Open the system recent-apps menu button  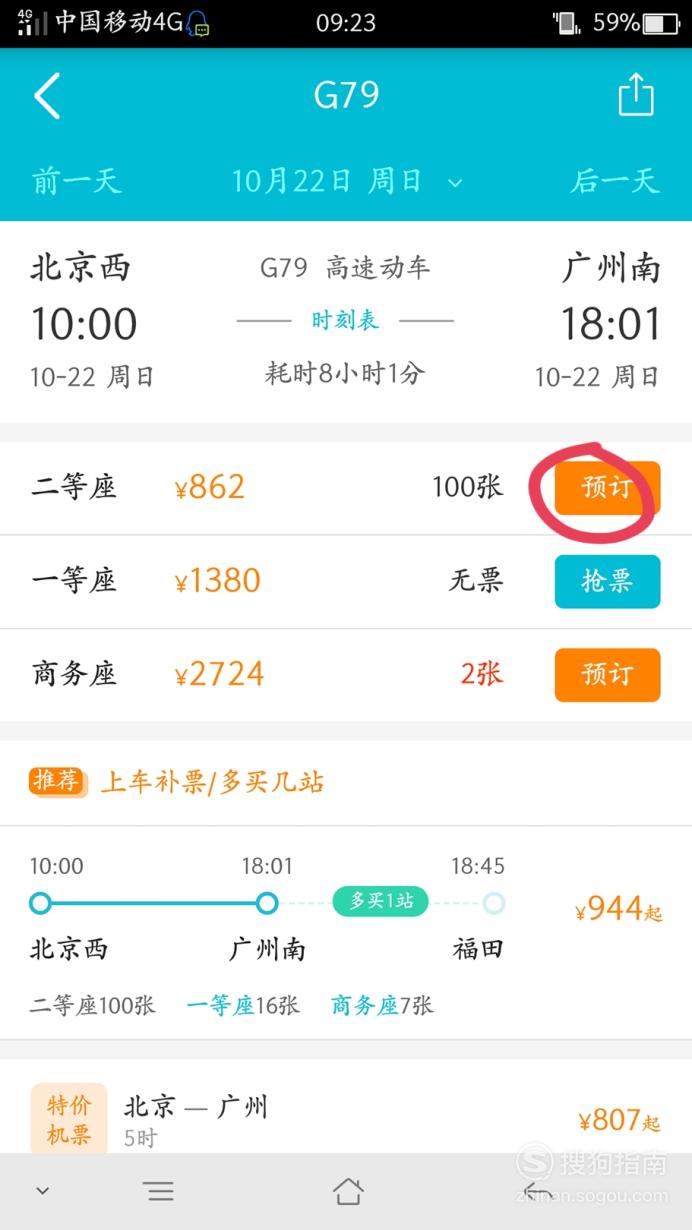coord(158,1191)
